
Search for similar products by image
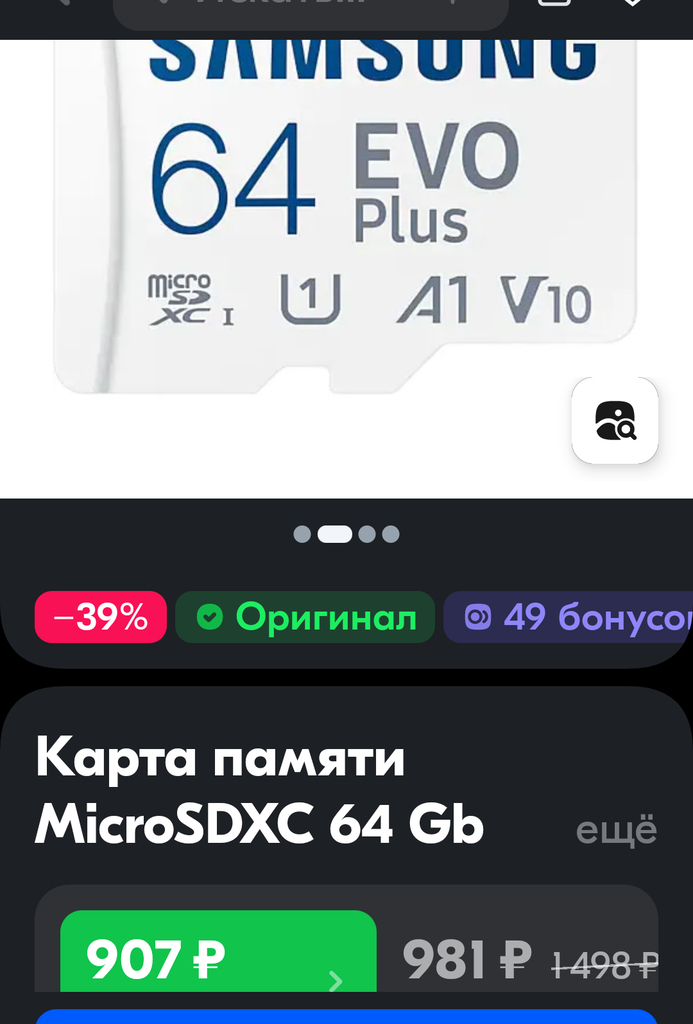pyautogui.click(x=615, y=421)
